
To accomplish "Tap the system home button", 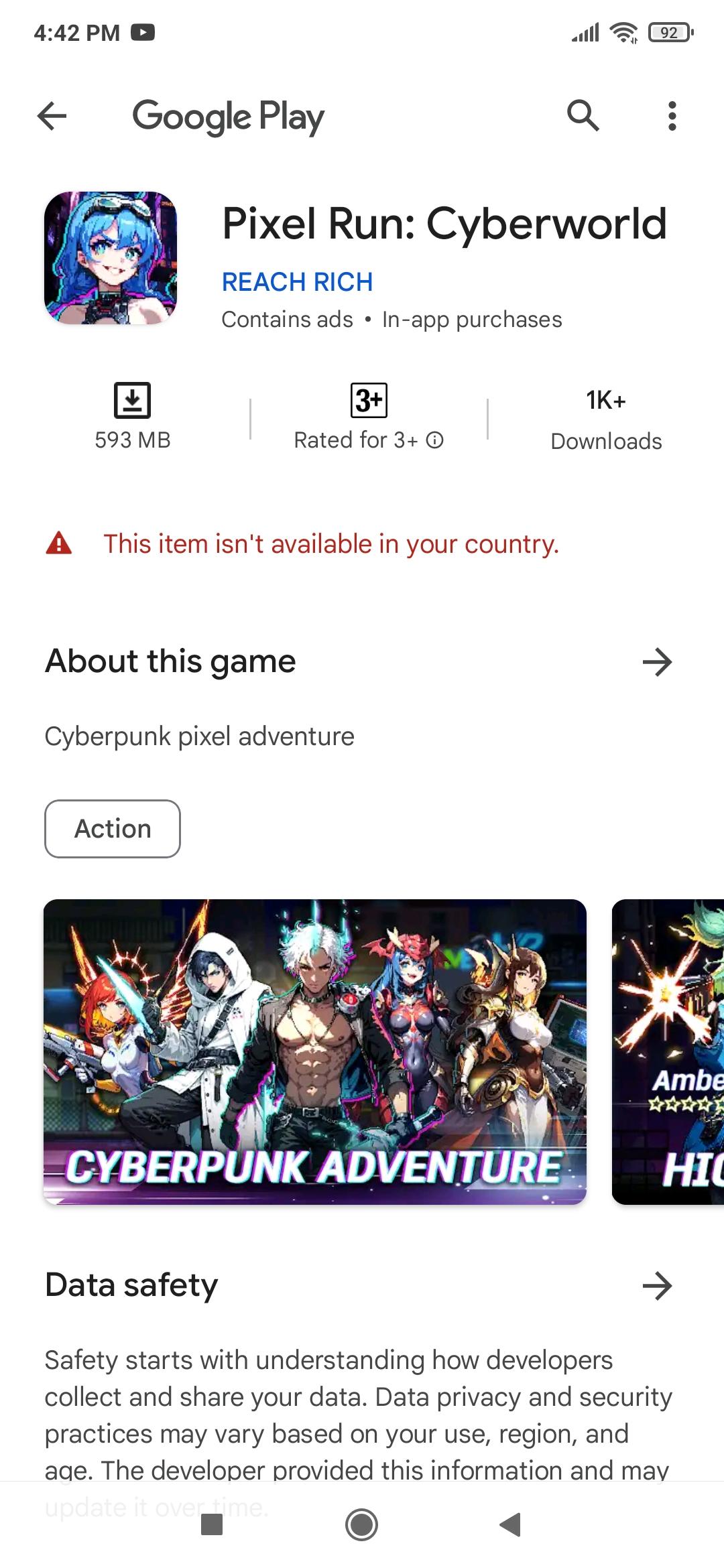I will point(361,1524).
